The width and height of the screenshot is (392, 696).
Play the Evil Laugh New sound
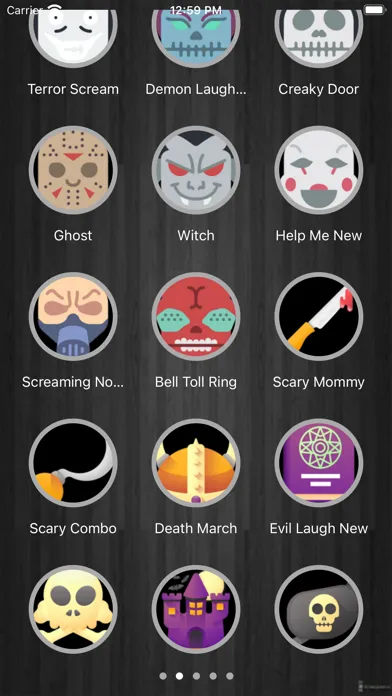(319, 463)
